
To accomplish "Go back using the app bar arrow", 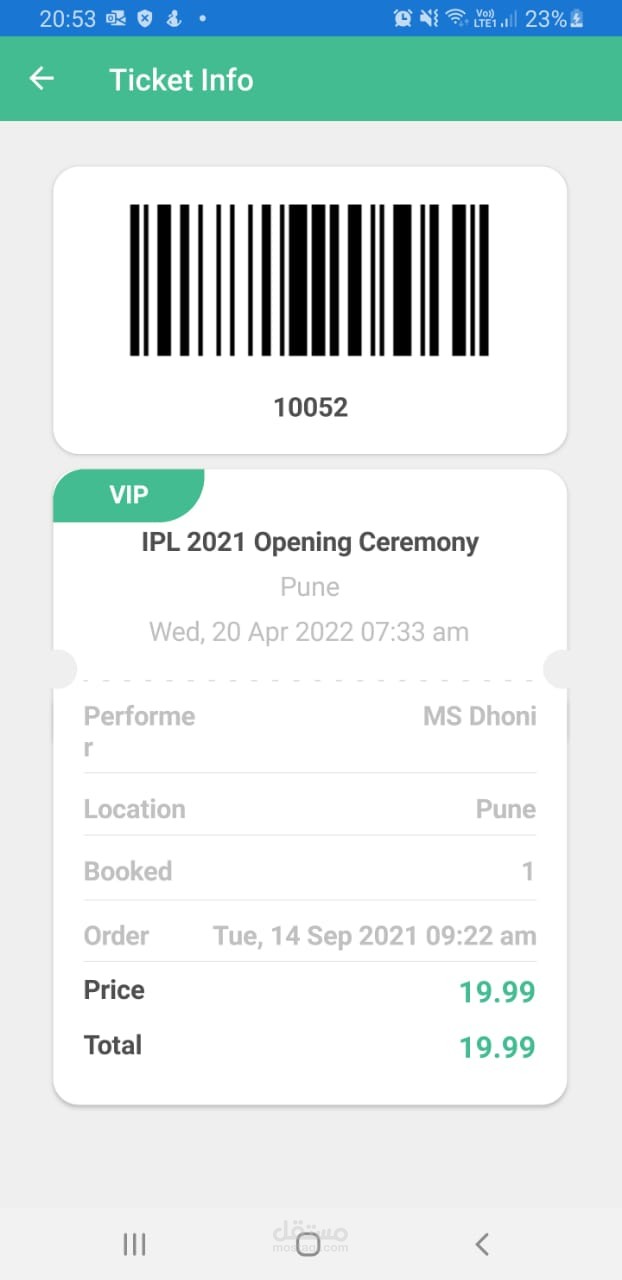I will [x=41, y=79].
